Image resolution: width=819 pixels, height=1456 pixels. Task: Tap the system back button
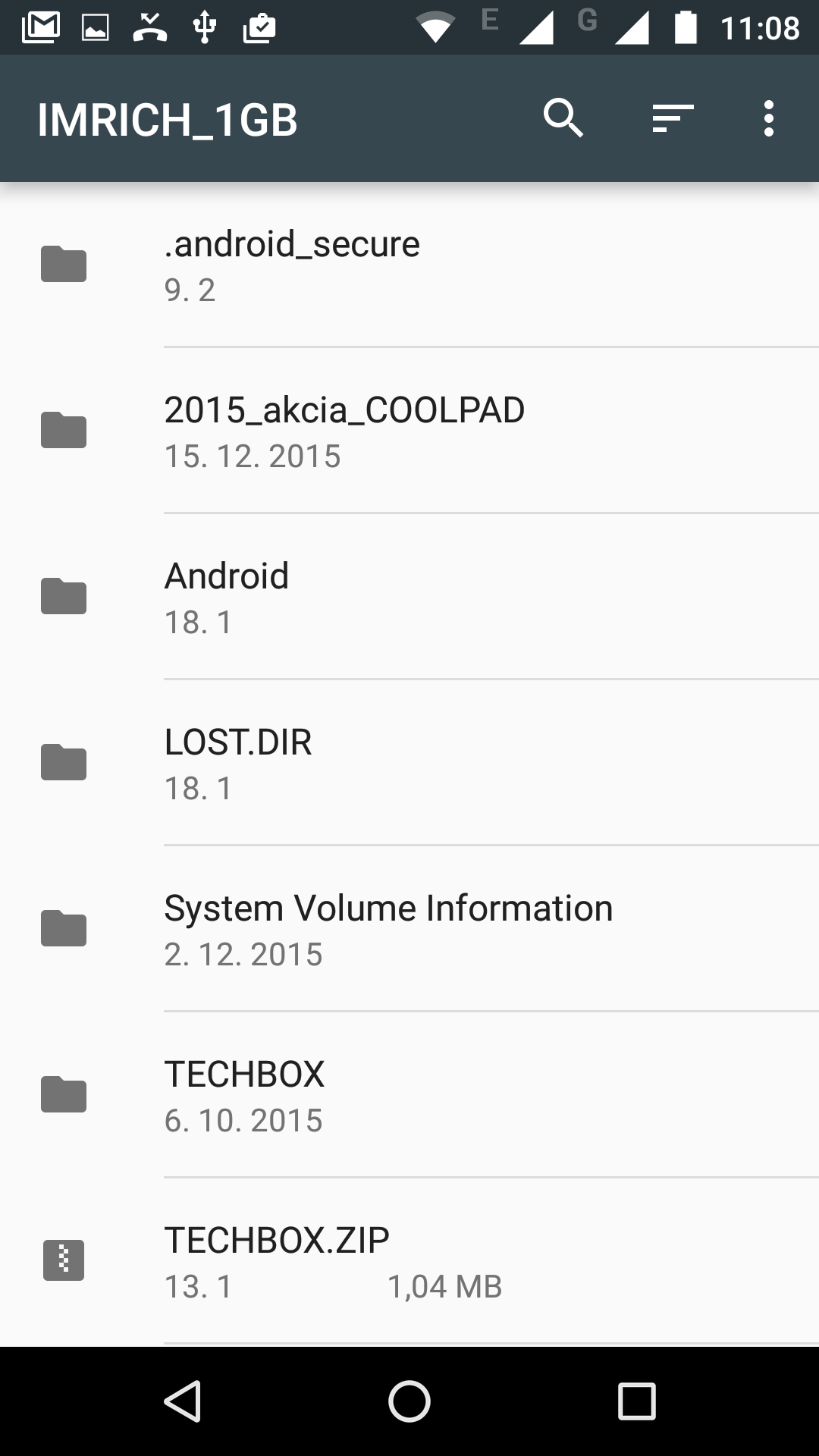click(x=183, y=1401)
